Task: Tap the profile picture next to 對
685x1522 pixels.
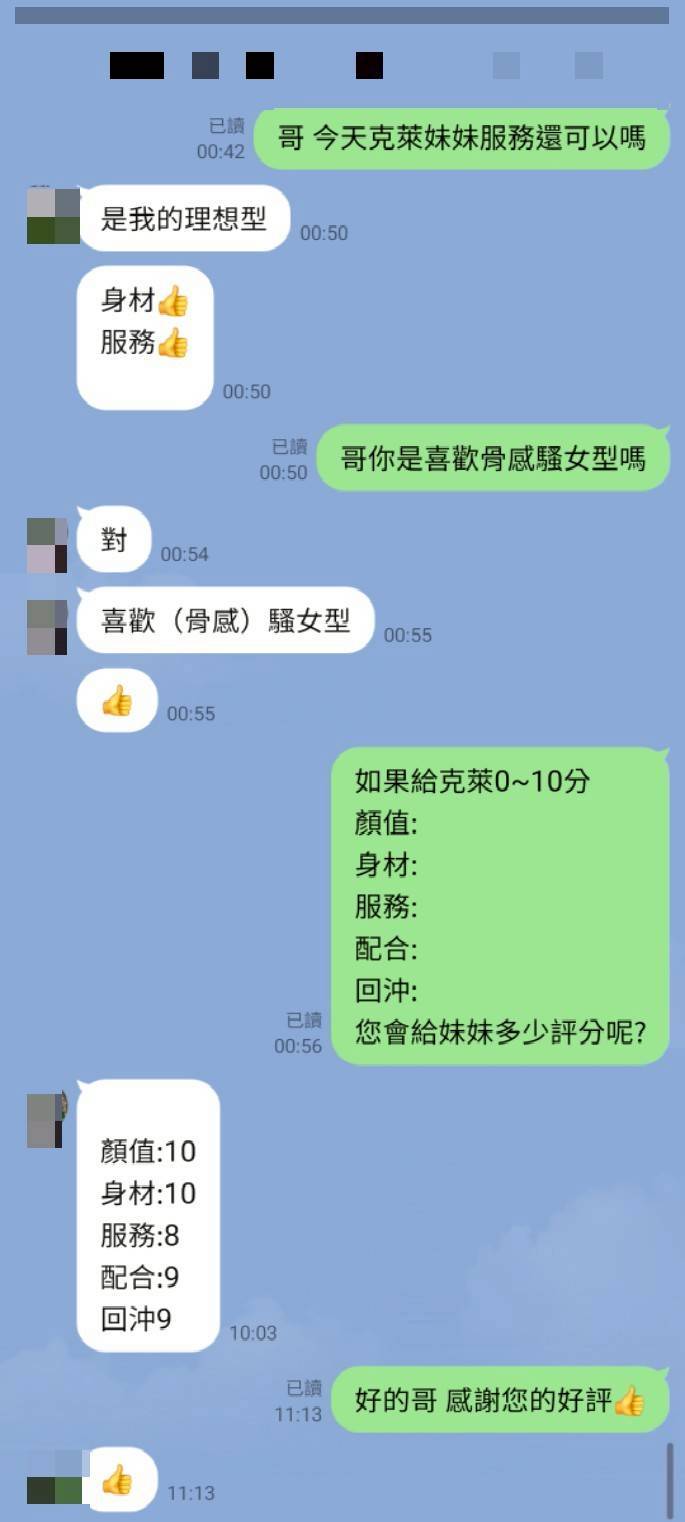Action: pos(47,545)
